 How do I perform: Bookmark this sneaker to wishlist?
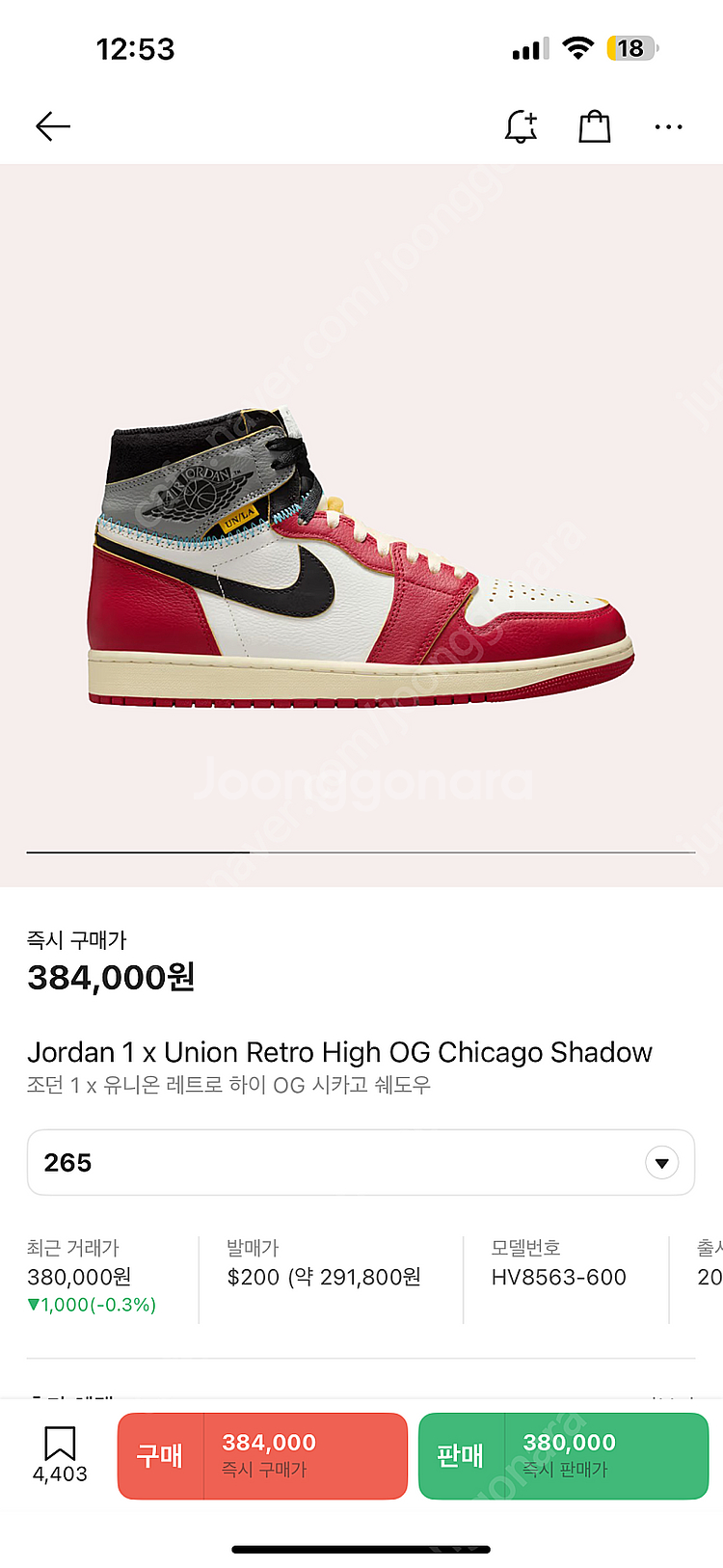(x=60, y=1455)
